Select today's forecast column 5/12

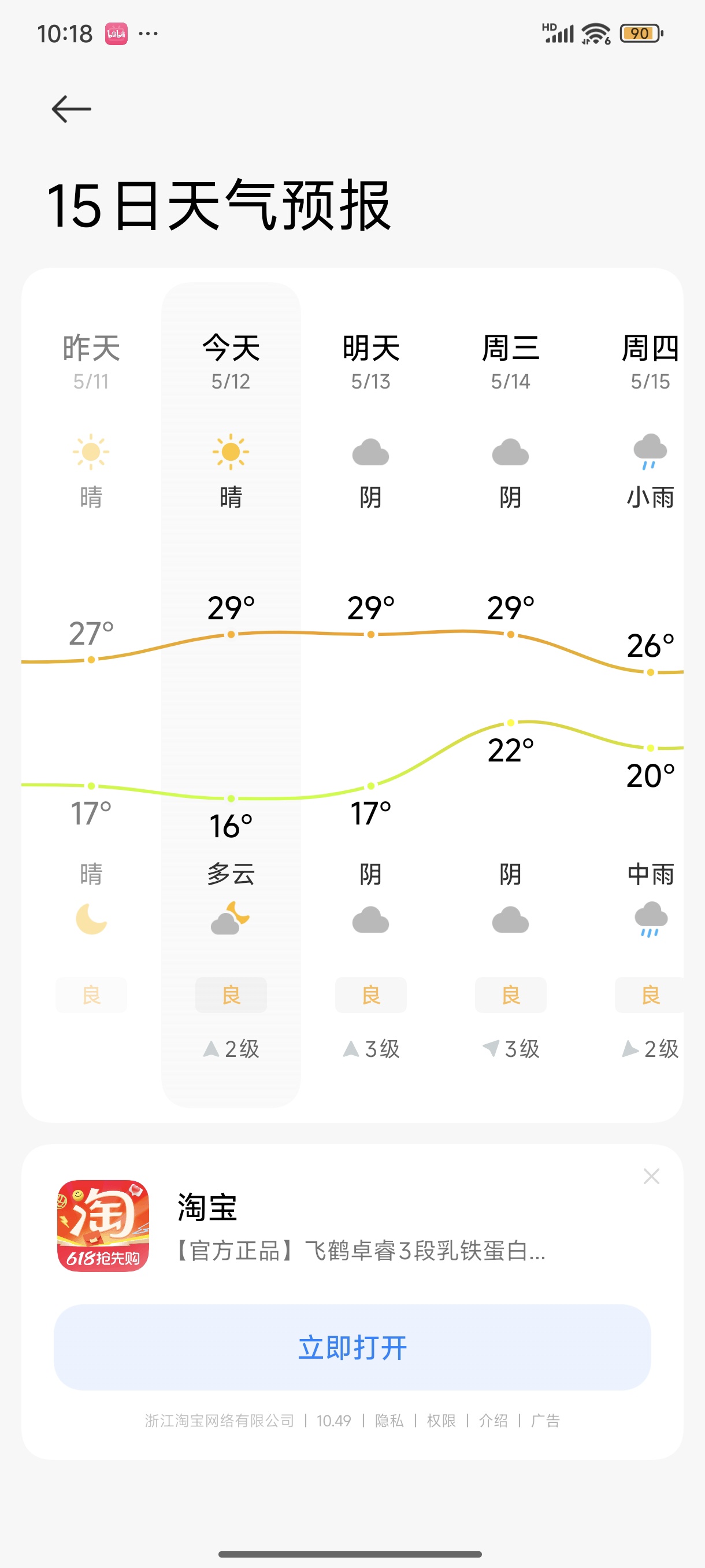click(x=231, y=361)
